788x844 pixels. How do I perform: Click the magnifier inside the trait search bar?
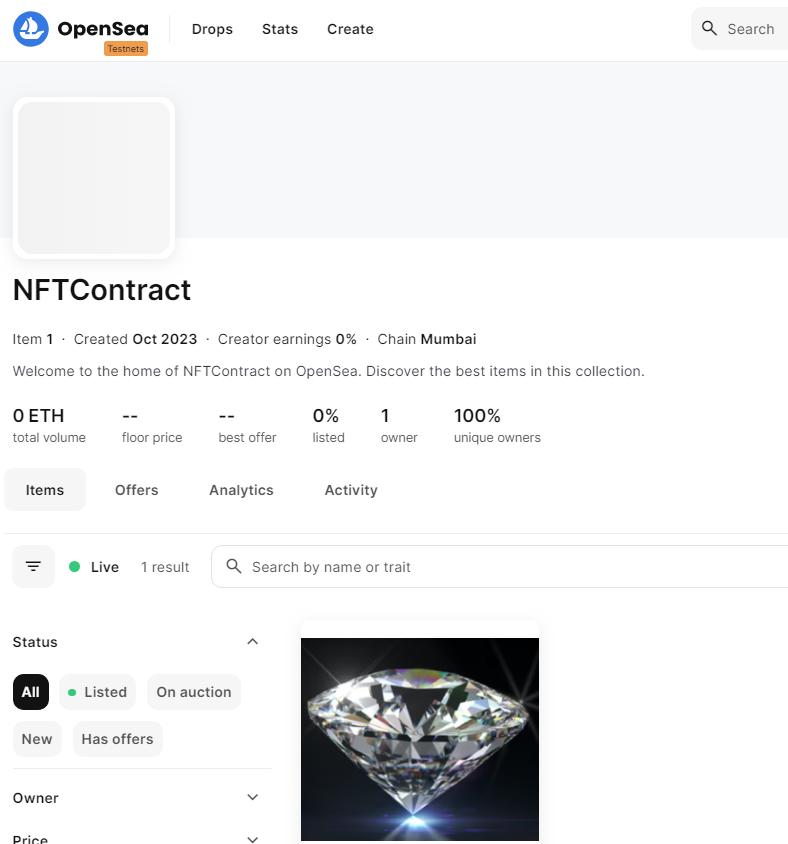pos(234,566)
